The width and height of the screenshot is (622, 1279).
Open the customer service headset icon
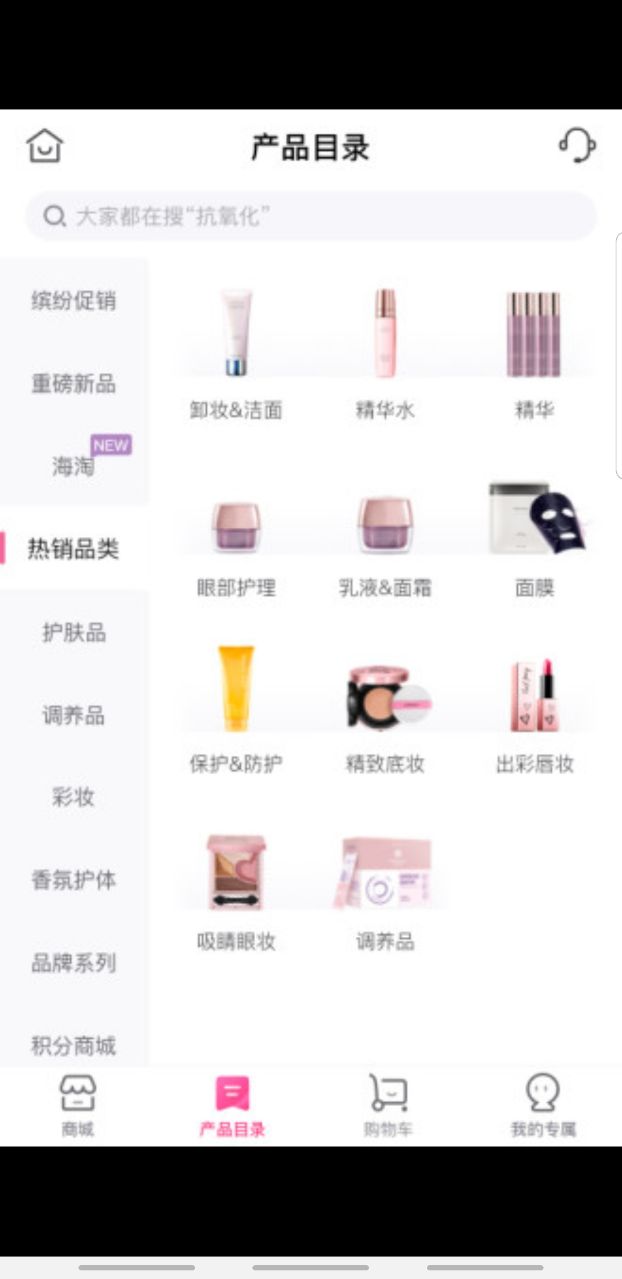click(577, 146)
